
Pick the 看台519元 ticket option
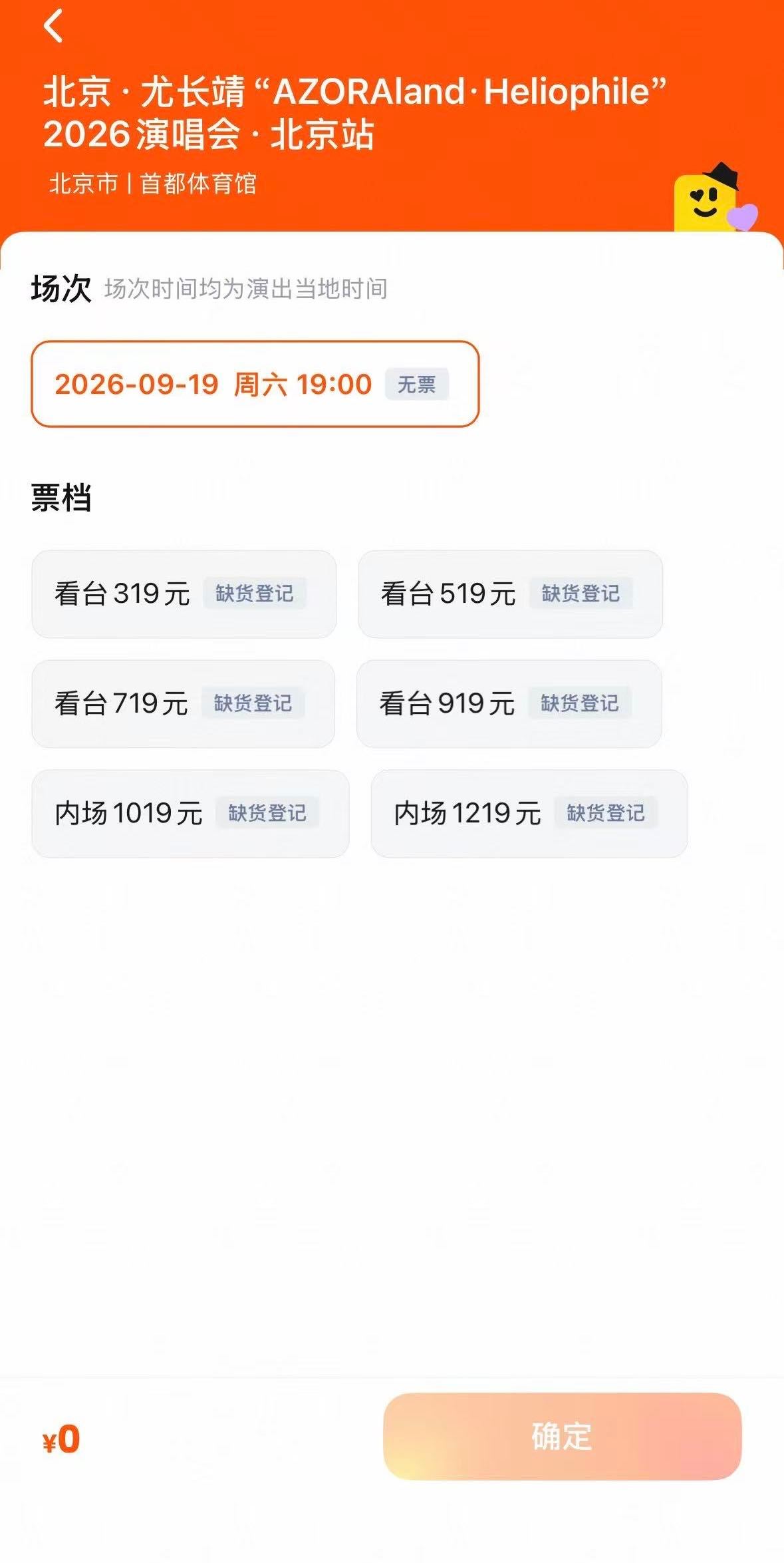click(510, 594)
